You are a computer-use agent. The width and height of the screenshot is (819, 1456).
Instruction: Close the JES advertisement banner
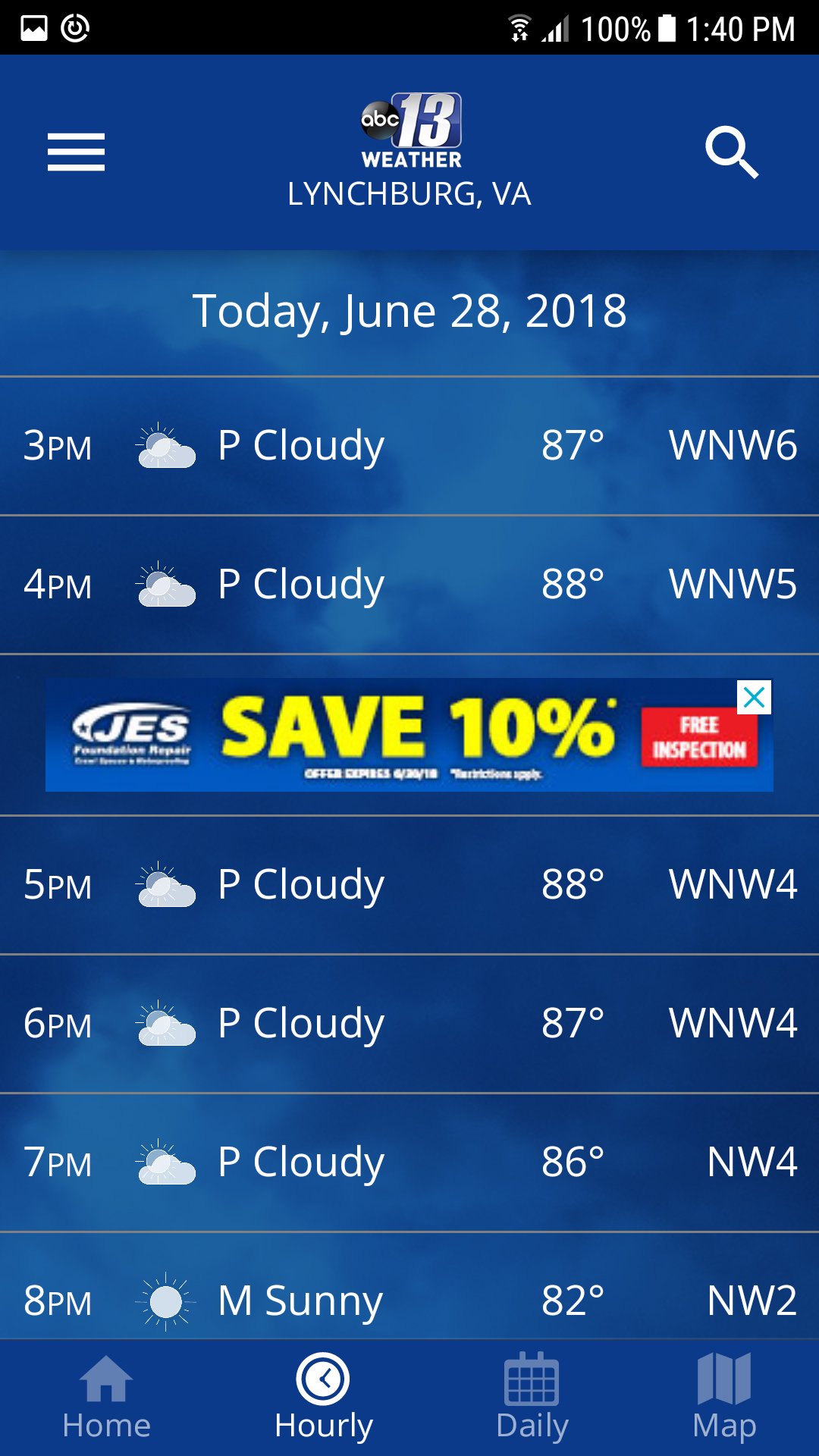point(754,697)
